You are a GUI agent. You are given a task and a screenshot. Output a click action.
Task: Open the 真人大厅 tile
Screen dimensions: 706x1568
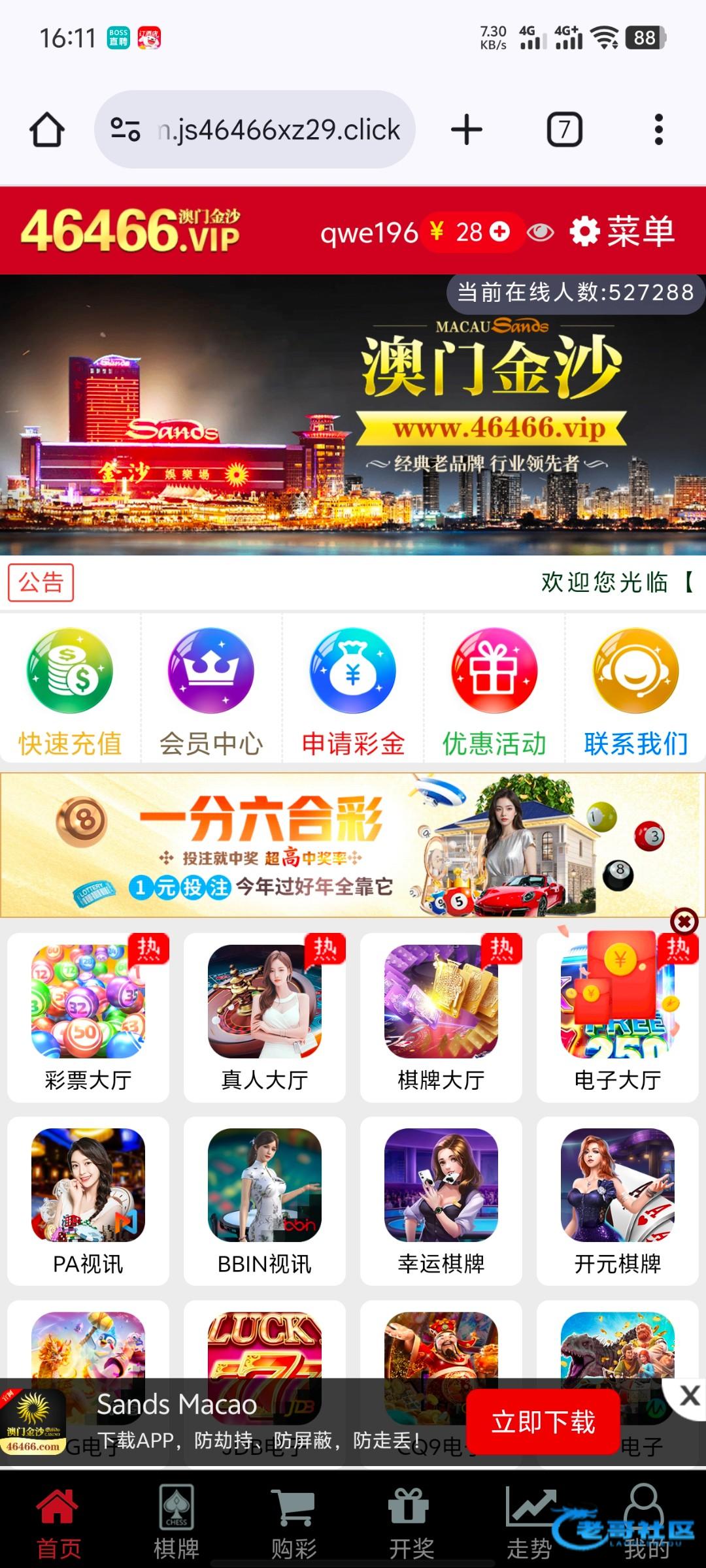[x=265, y=1017]
